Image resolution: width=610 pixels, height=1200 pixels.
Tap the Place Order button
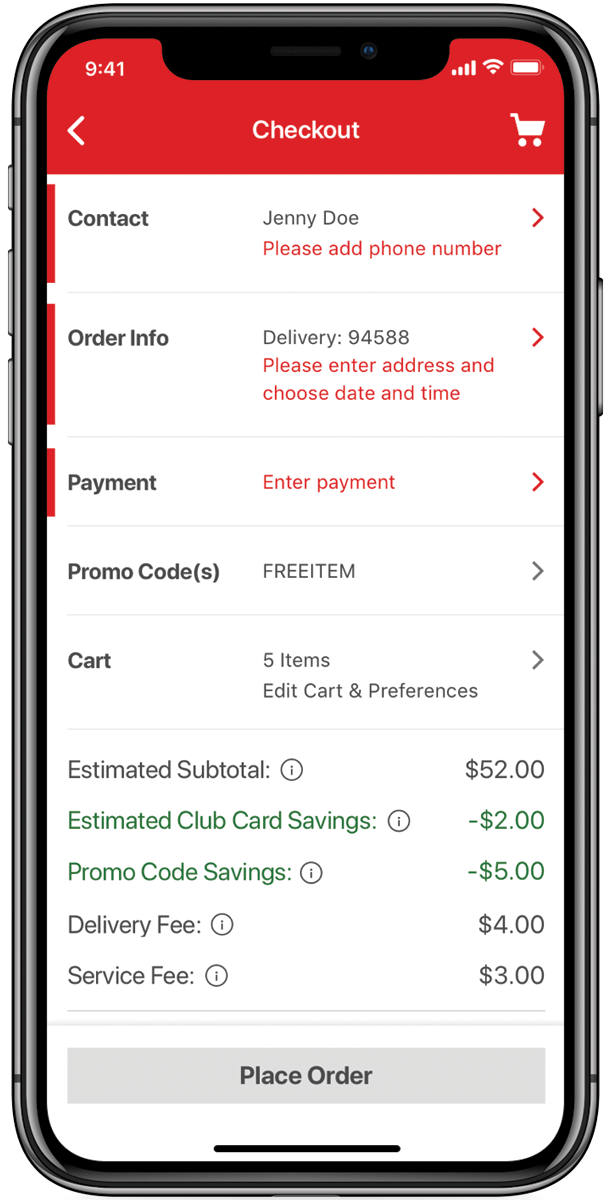point(306,1076)
